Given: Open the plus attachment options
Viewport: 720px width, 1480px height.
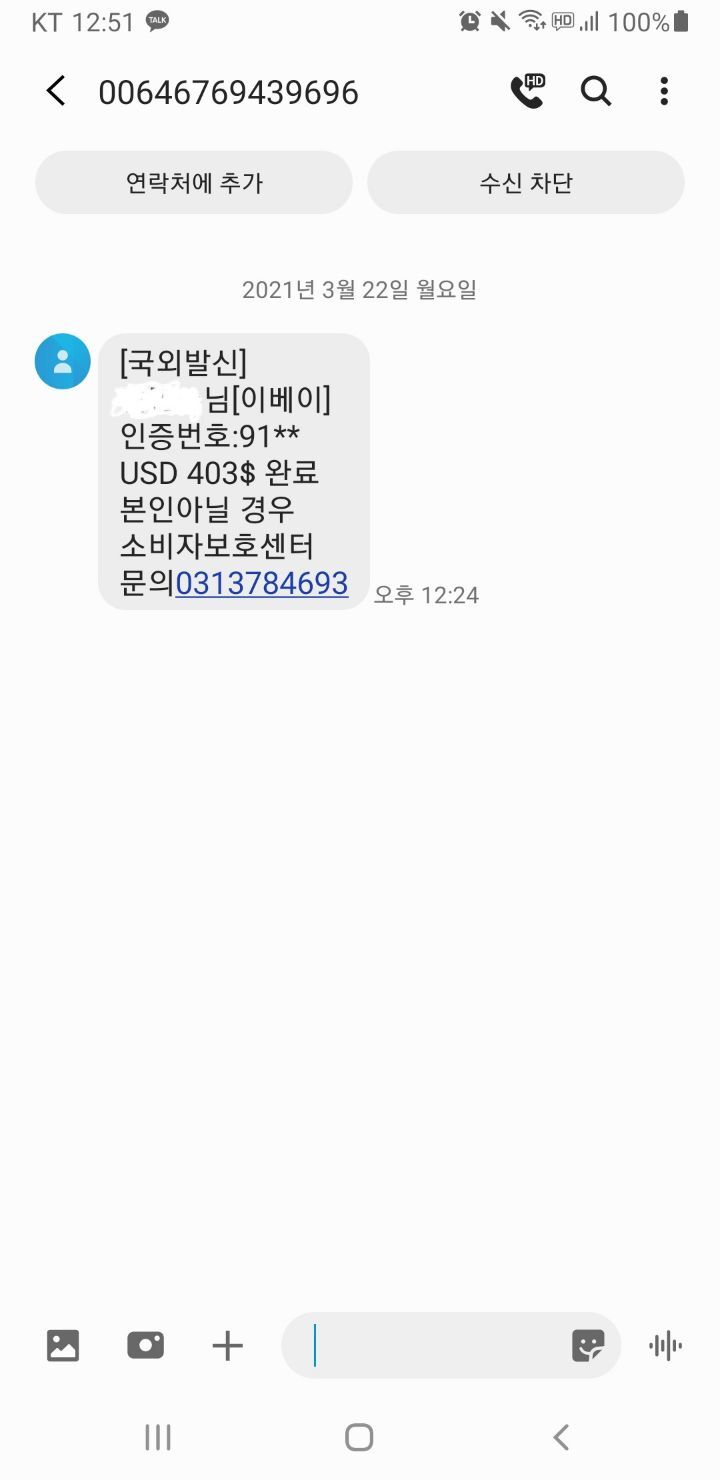Looking at the screenshot, I should click(228, 1346).
